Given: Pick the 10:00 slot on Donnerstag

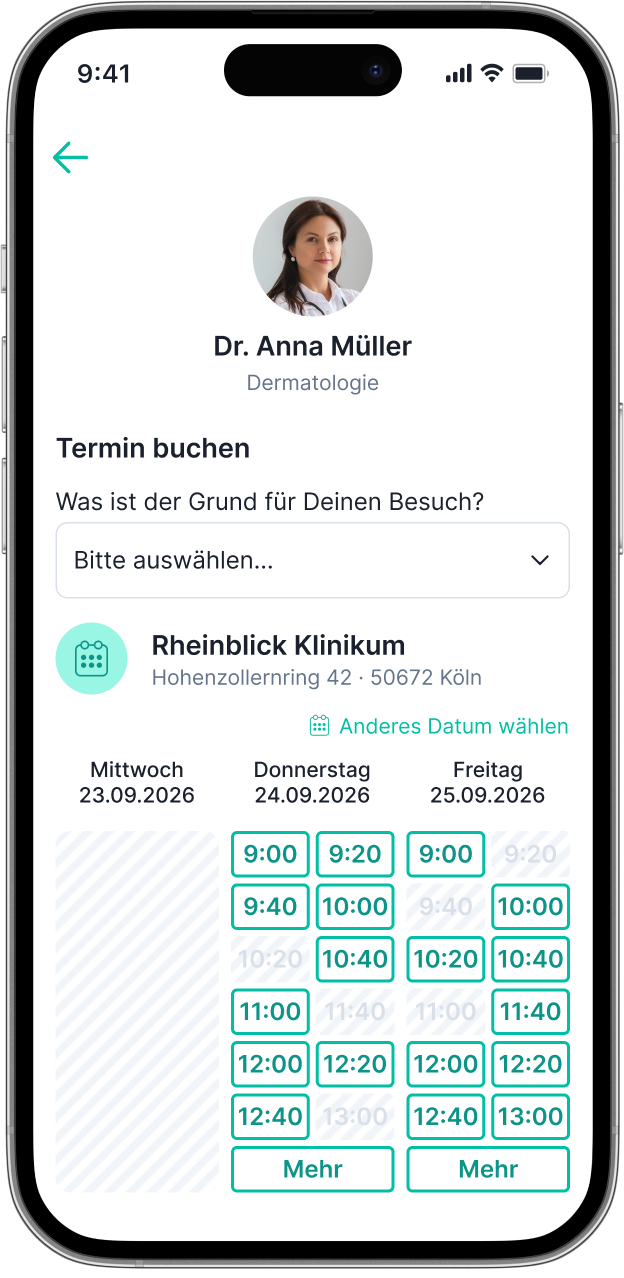Looking at the screenshot, I should (x=355, y=907).
